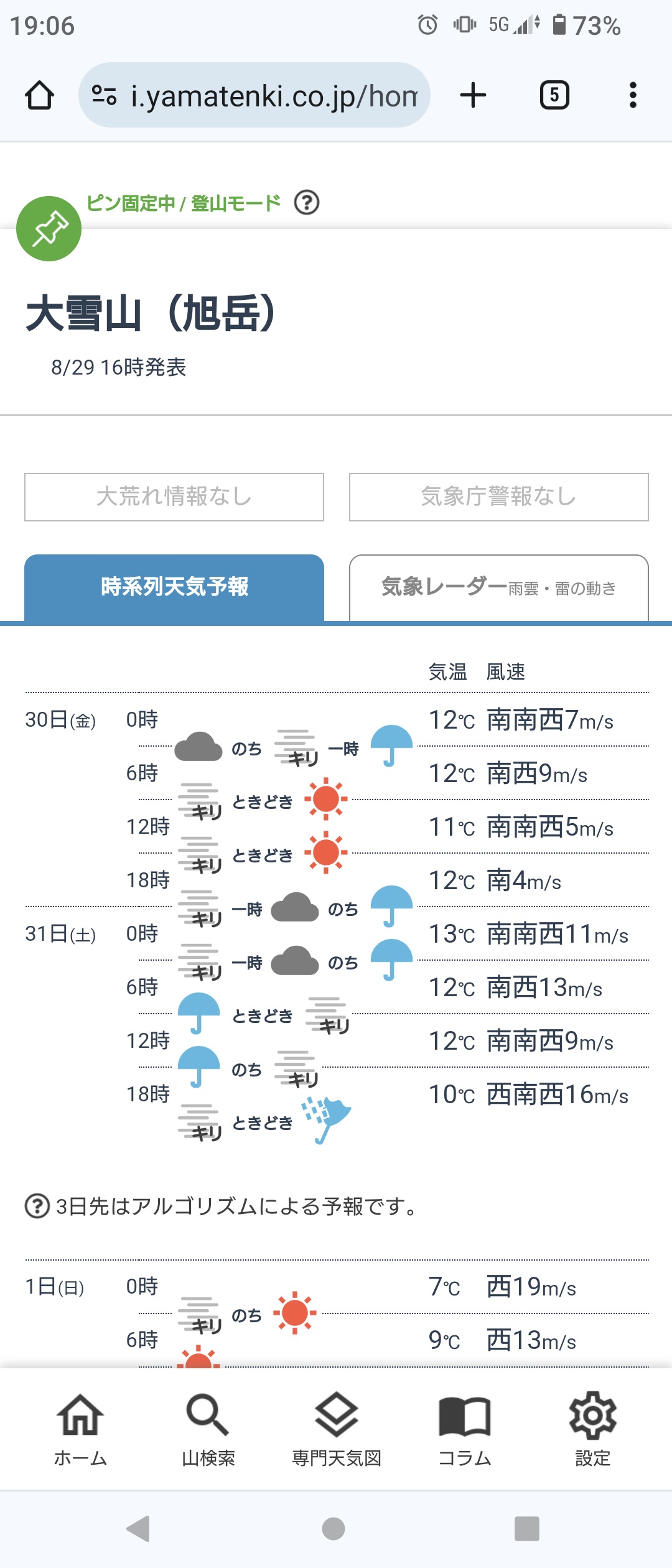Tap the green pin icon

tap(49, 229)
